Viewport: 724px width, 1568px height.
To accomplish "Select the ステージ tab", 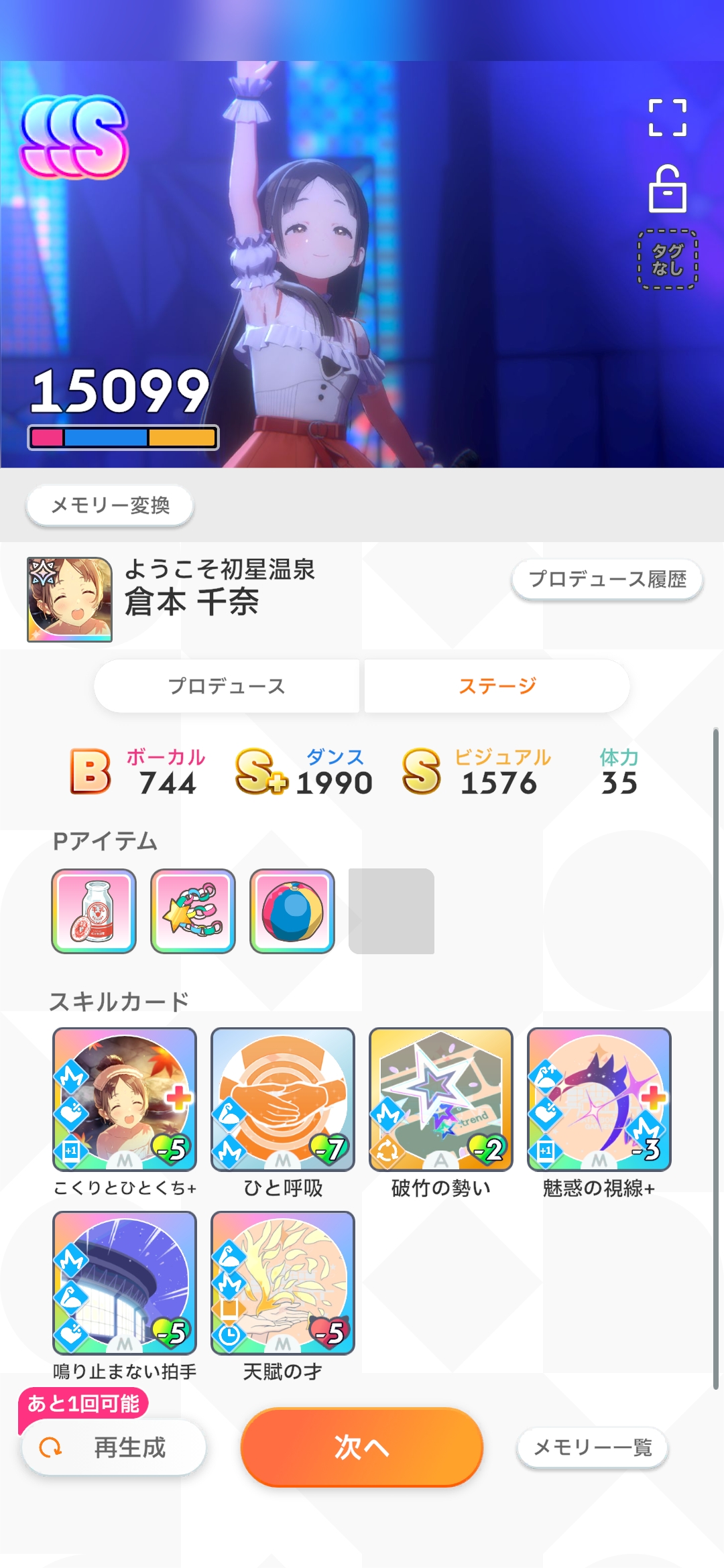I will (497, 685).
